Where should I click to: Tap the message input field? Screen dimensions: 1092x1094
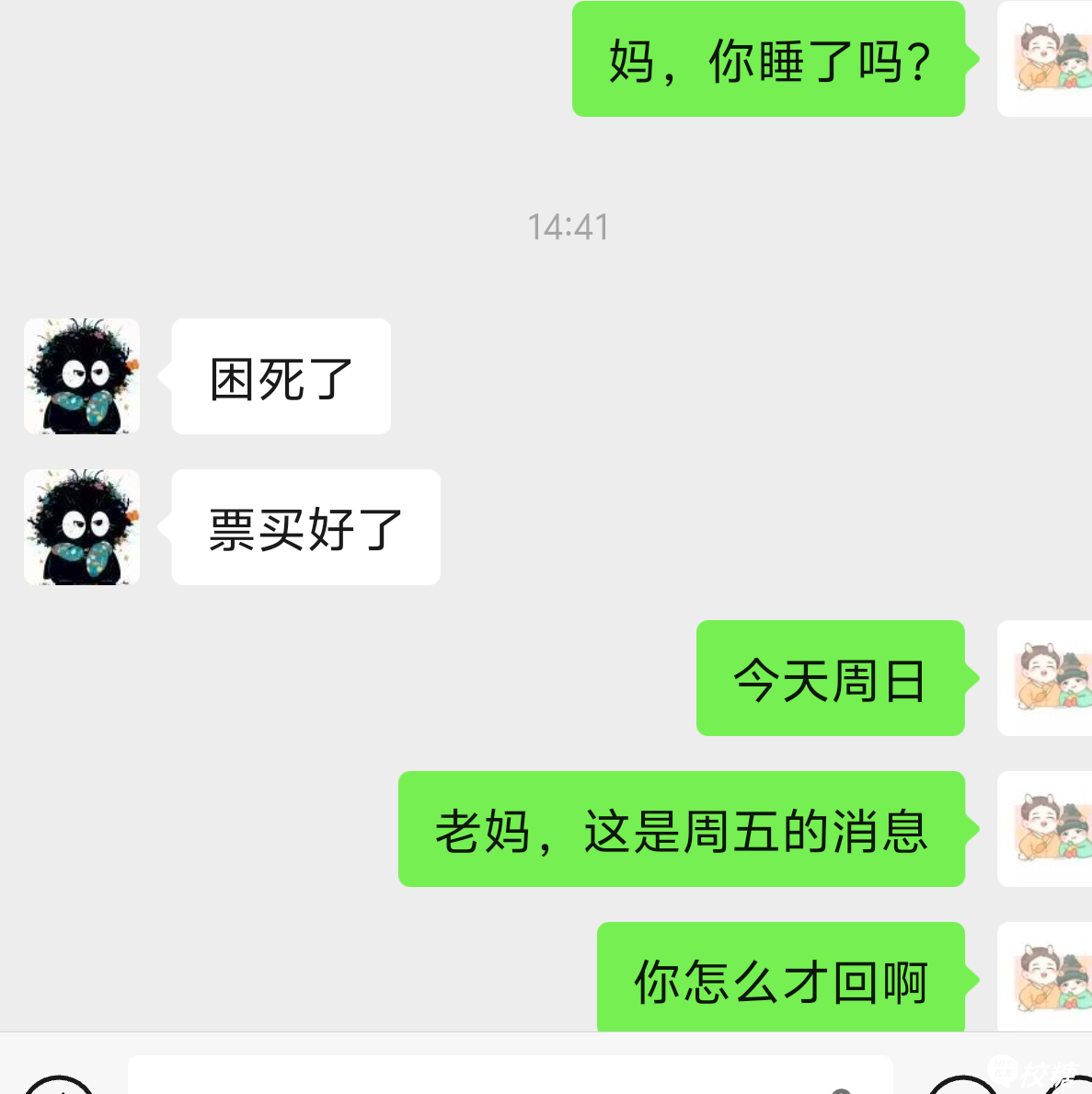(x=509, y=1076)
